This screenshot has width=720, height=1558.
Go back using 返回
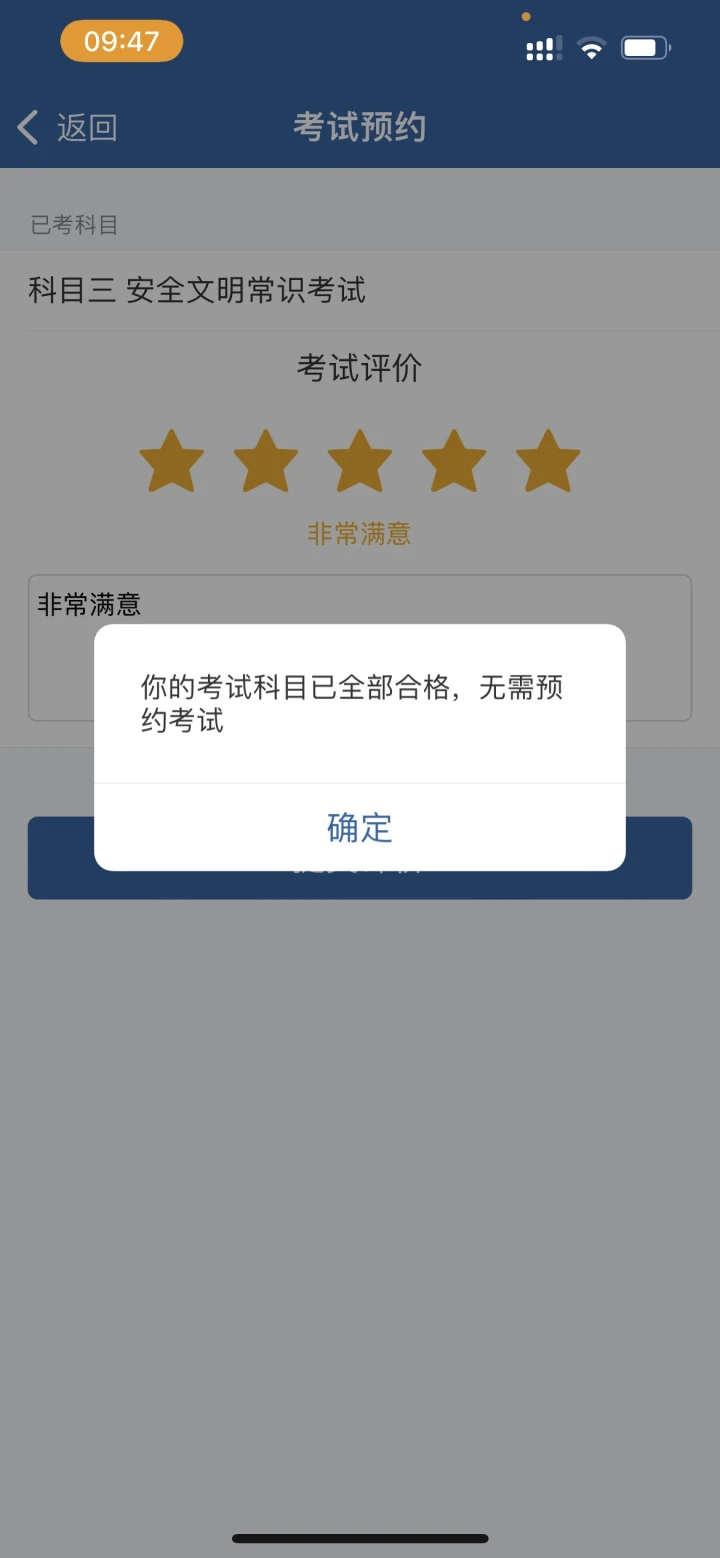pos(68,128)
